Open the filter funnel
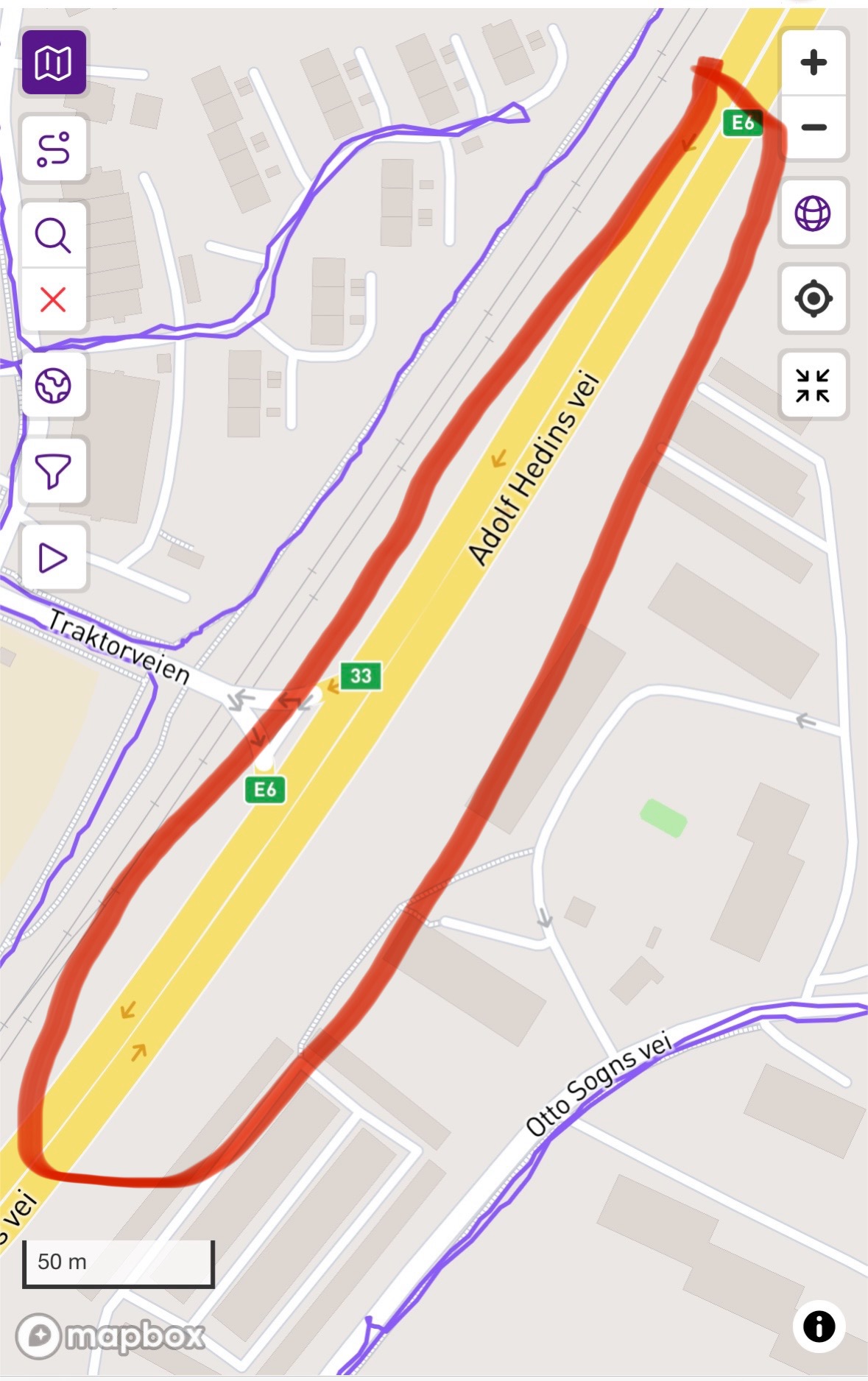Viewport: 868px width, 1381px height. [54, 471]
